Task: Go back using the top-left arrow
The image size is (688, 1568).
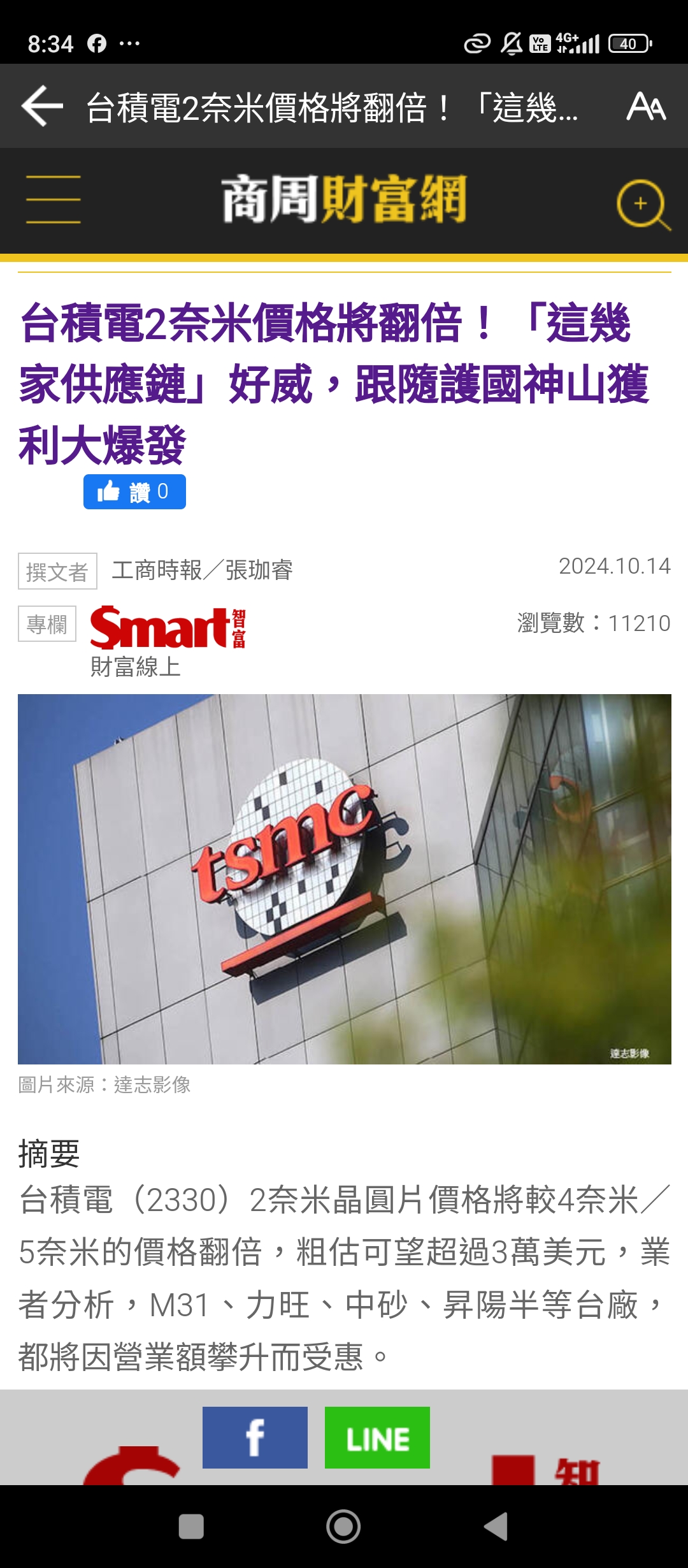Action: [x=42, y=106]
